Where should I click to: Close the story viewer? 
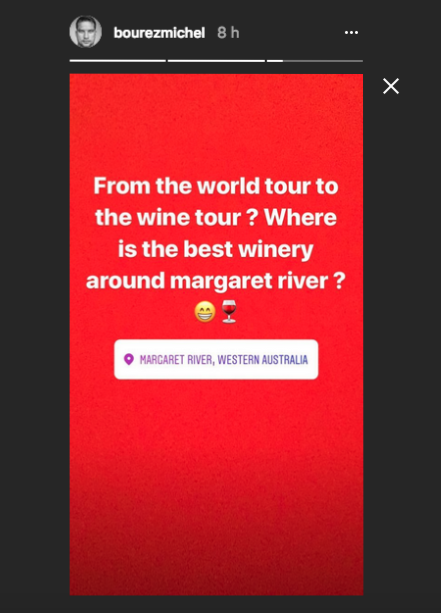391,86
